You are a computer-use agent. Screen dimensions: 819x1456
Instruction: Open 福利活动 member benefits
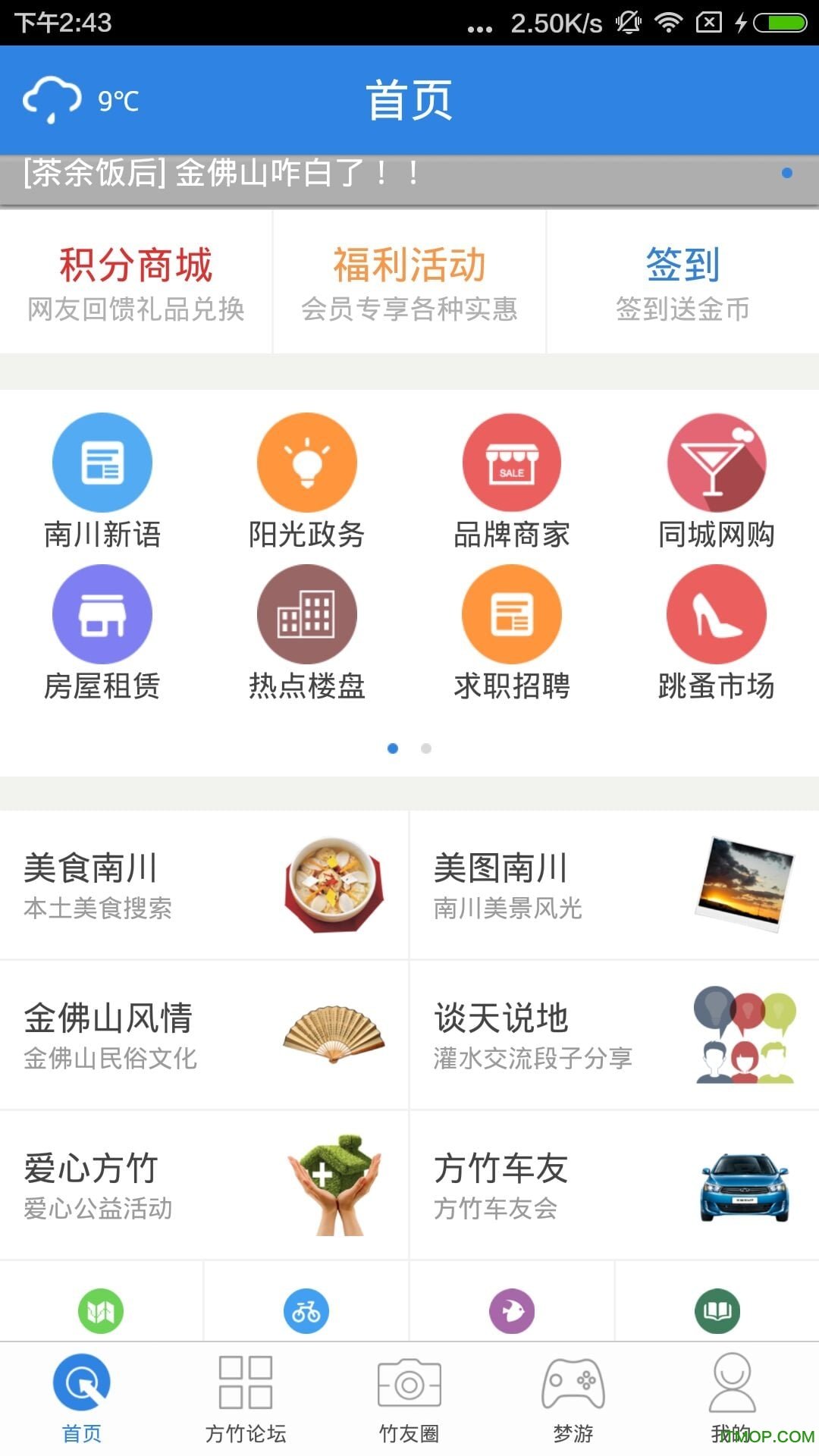pyautogui.click(x=409, y=282)
